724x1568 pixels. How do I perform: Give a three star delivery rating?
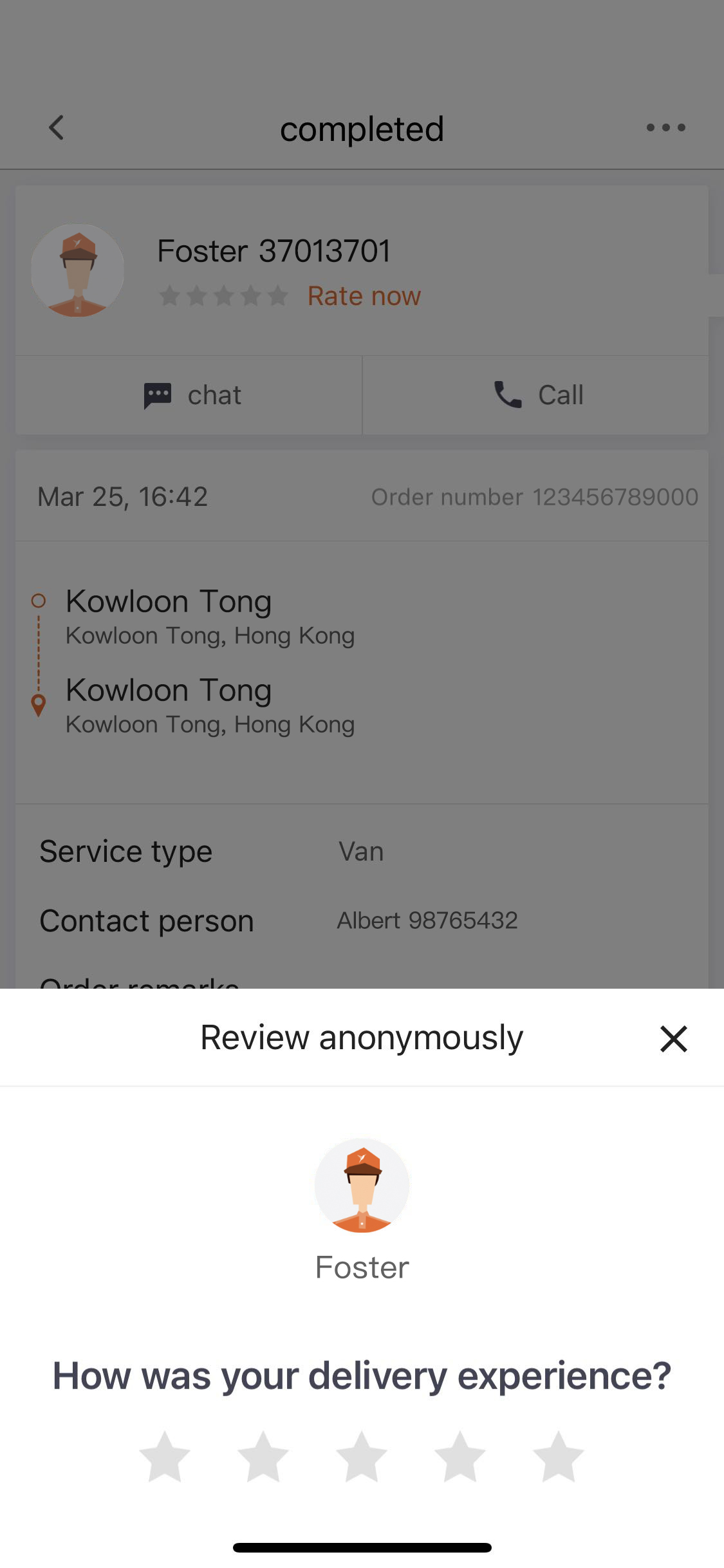[362, 1458]
